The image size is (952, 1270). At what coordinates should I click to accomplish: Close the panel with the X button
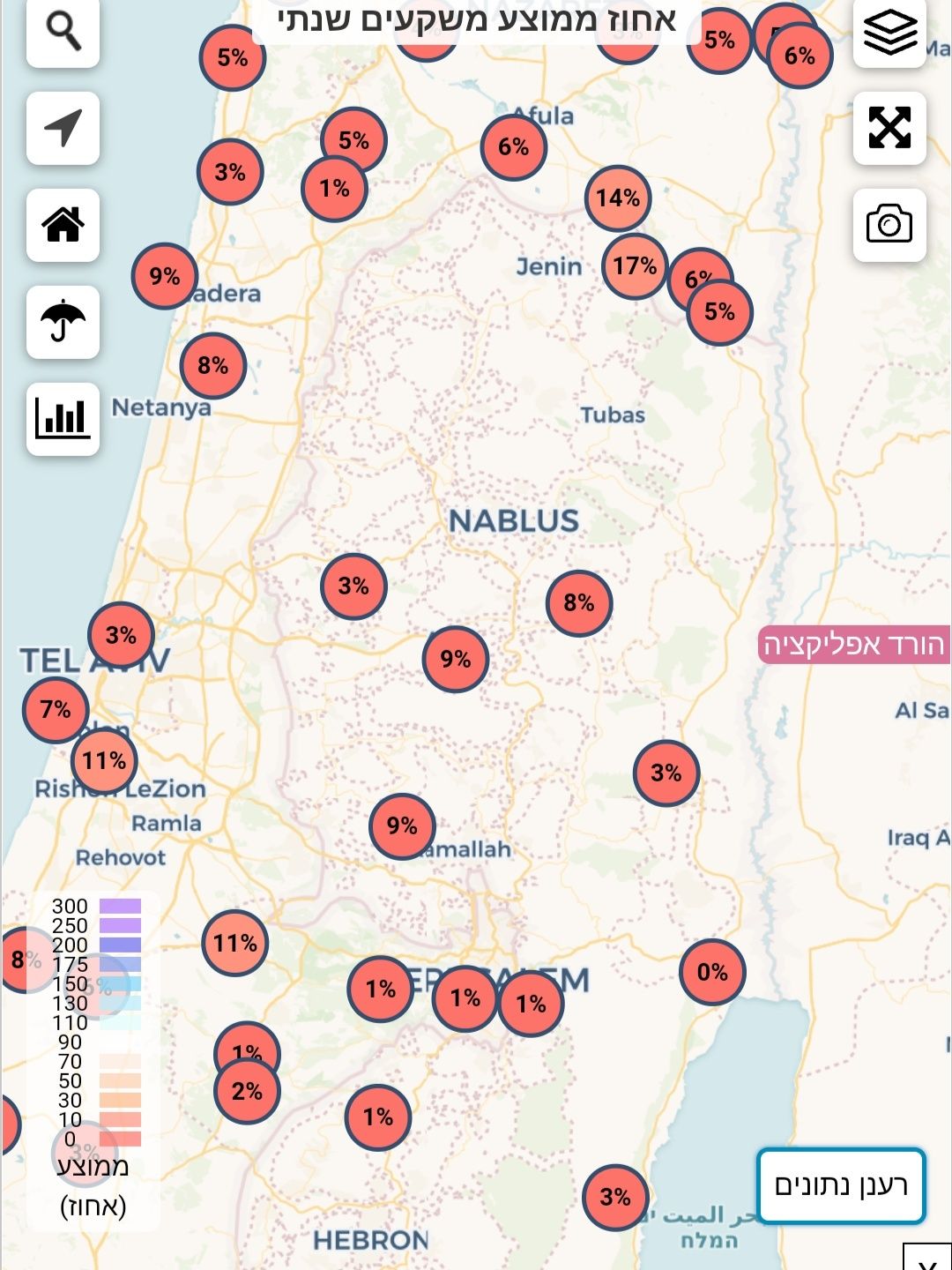pyautogui.click(x=927, y=1259)
